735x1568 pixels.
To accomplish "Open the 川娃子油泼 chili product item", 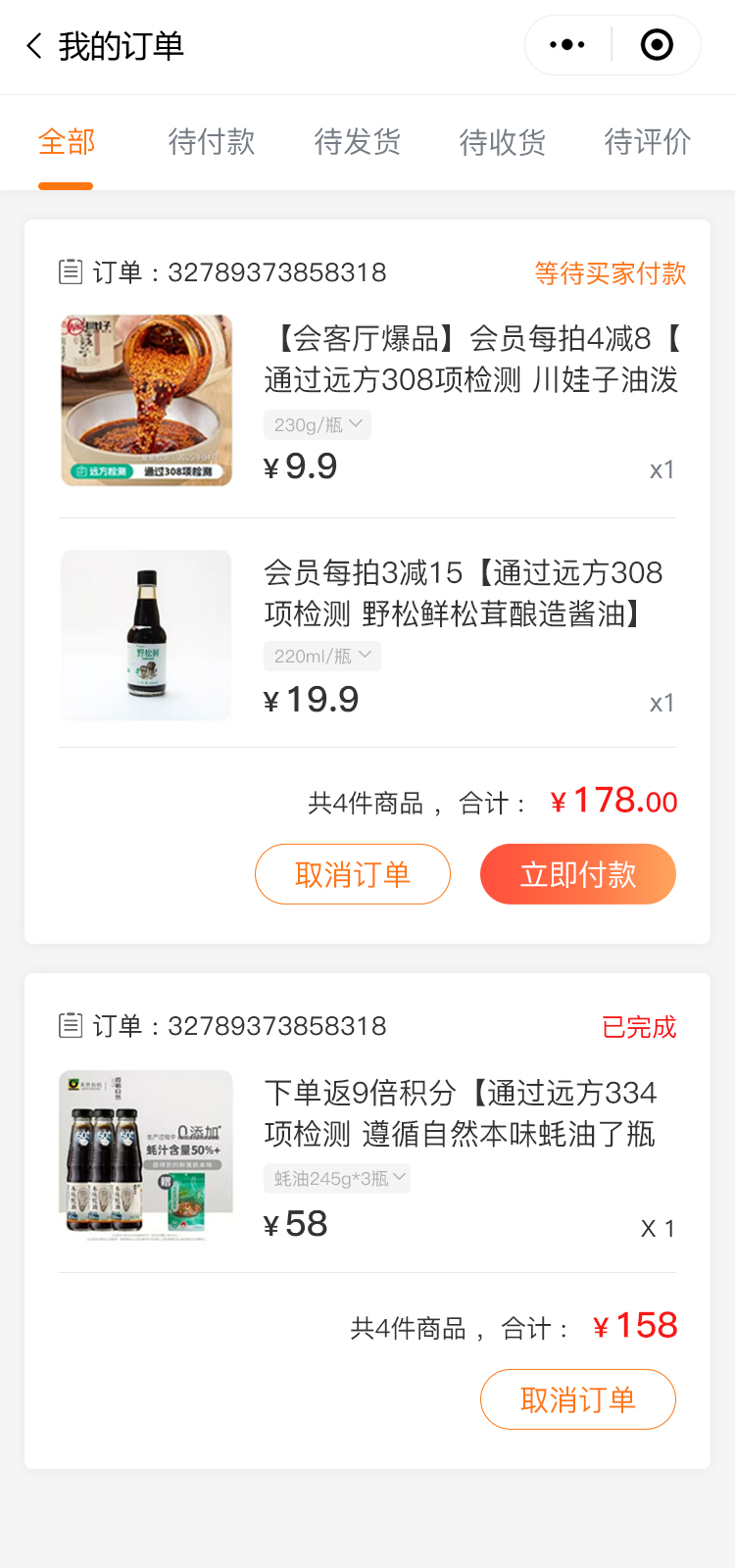I will pyautogui.click(x=470, y=359).
